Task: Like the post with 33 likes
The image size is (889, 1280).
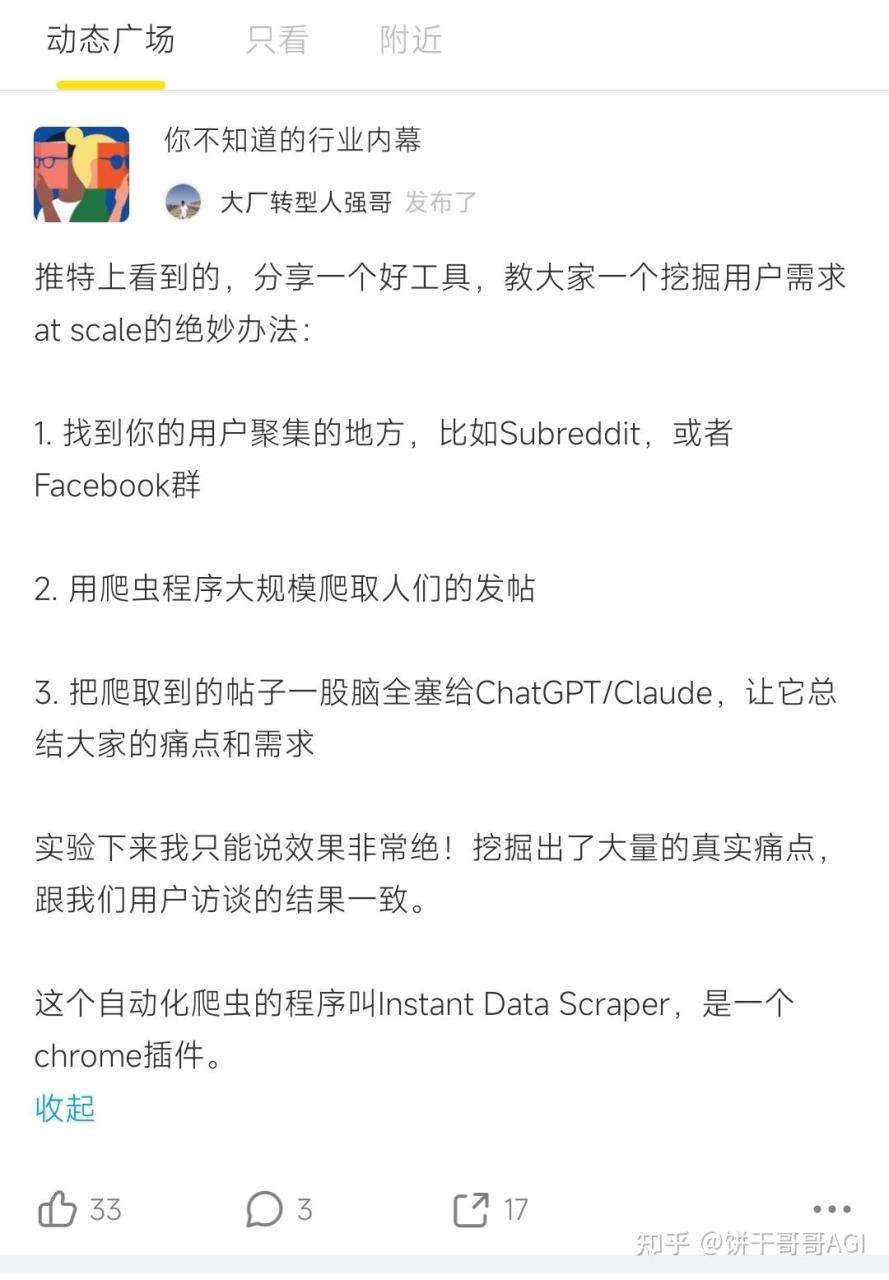Action: tap(58, 1210)
